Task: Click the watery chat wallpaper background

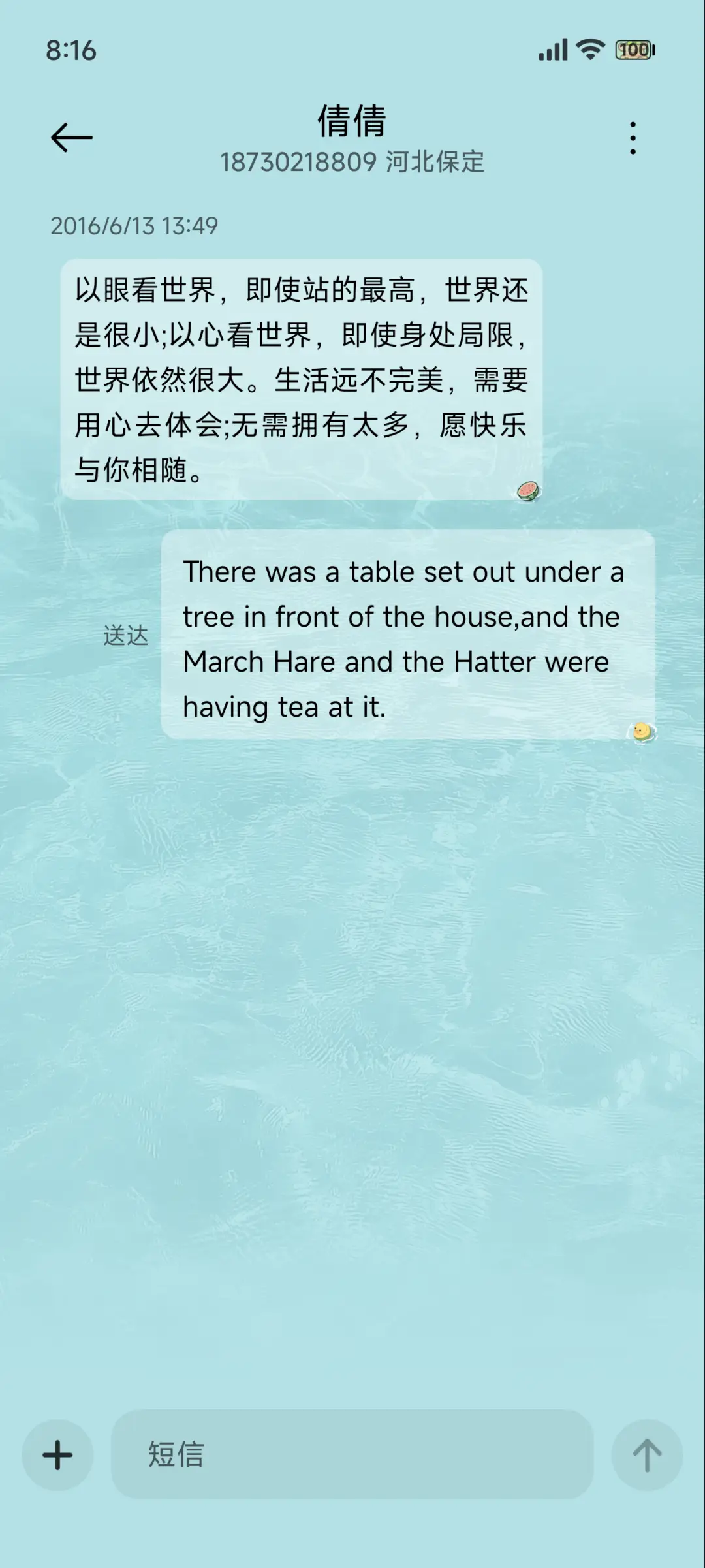Action: point(352,1044)
